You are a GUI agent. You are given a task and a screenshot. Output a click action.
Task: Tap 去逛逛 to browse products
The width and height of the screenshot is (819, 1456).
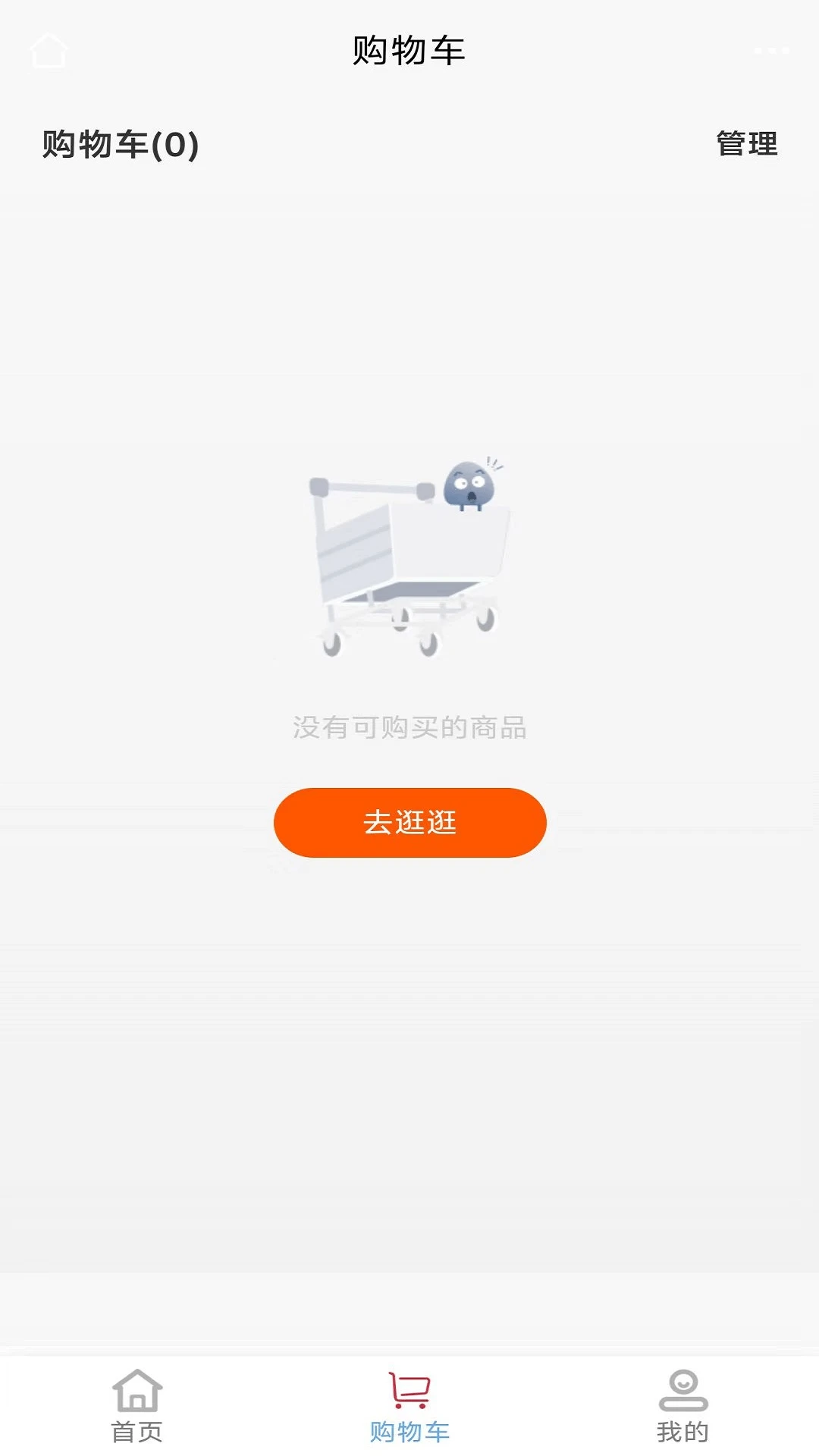pyautogui.click(x=409, y=822)
